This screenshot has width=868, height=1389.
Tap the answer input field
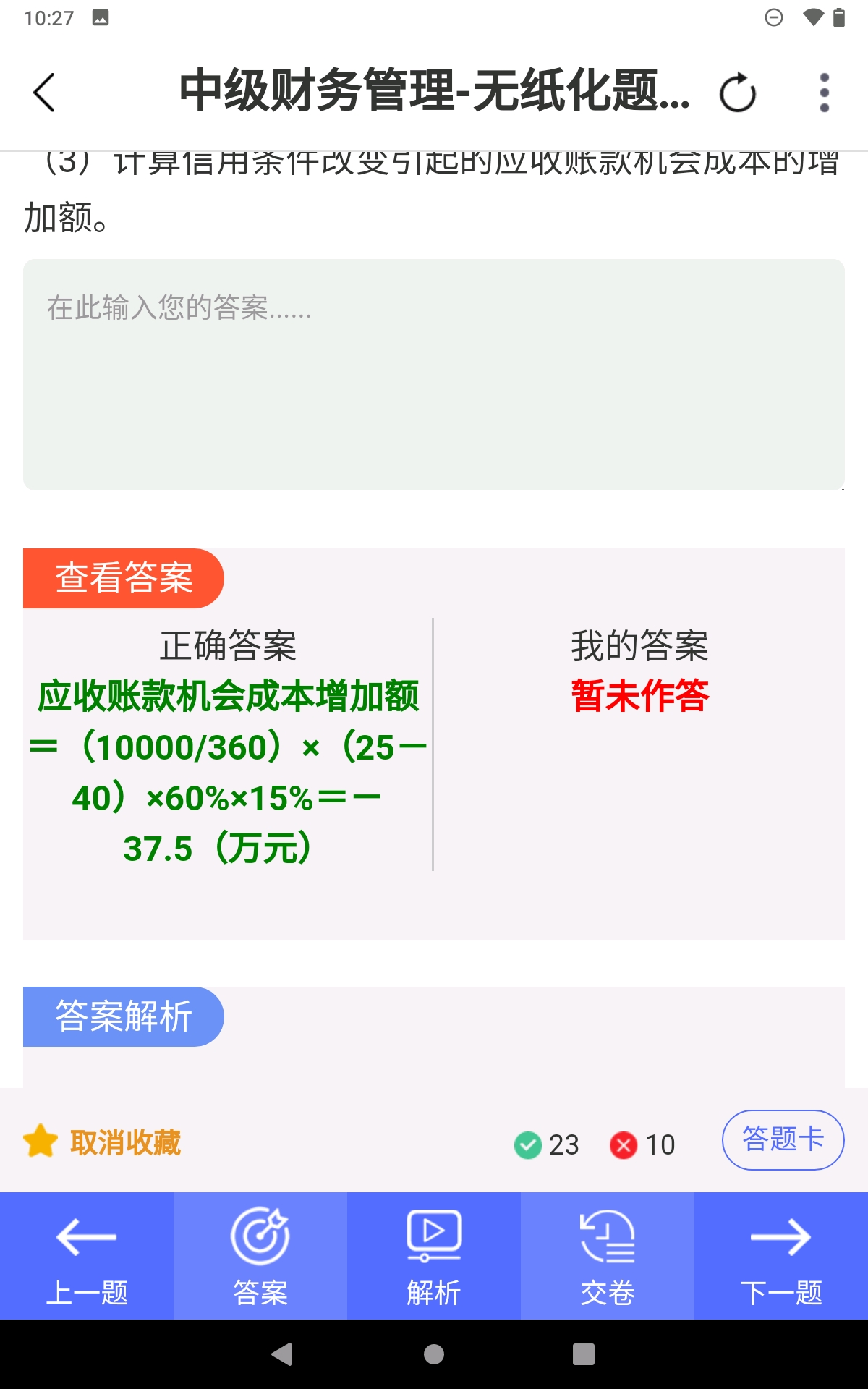[434, 375]
